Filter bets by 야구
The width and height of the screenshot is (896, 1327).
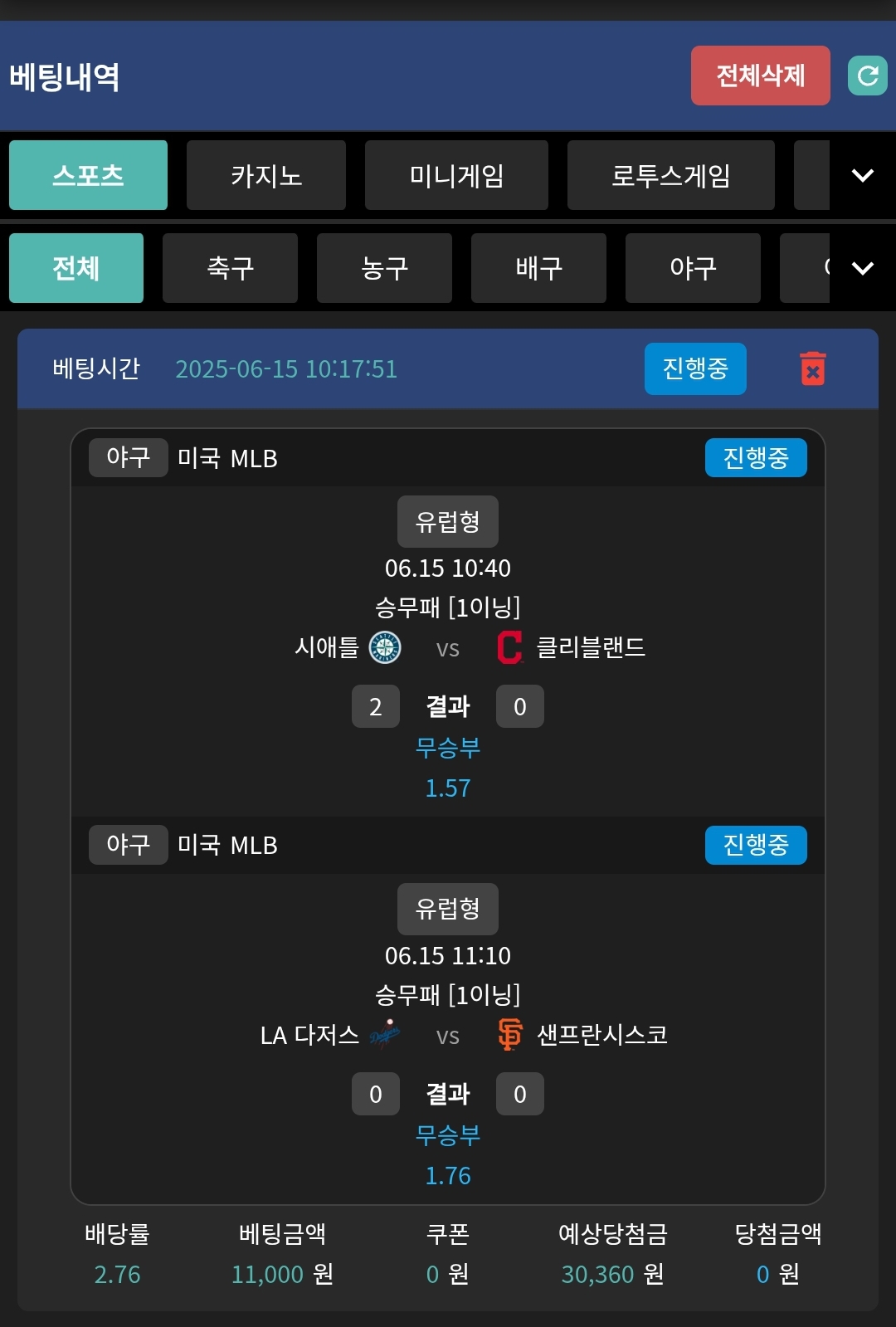tap(693, 268)
